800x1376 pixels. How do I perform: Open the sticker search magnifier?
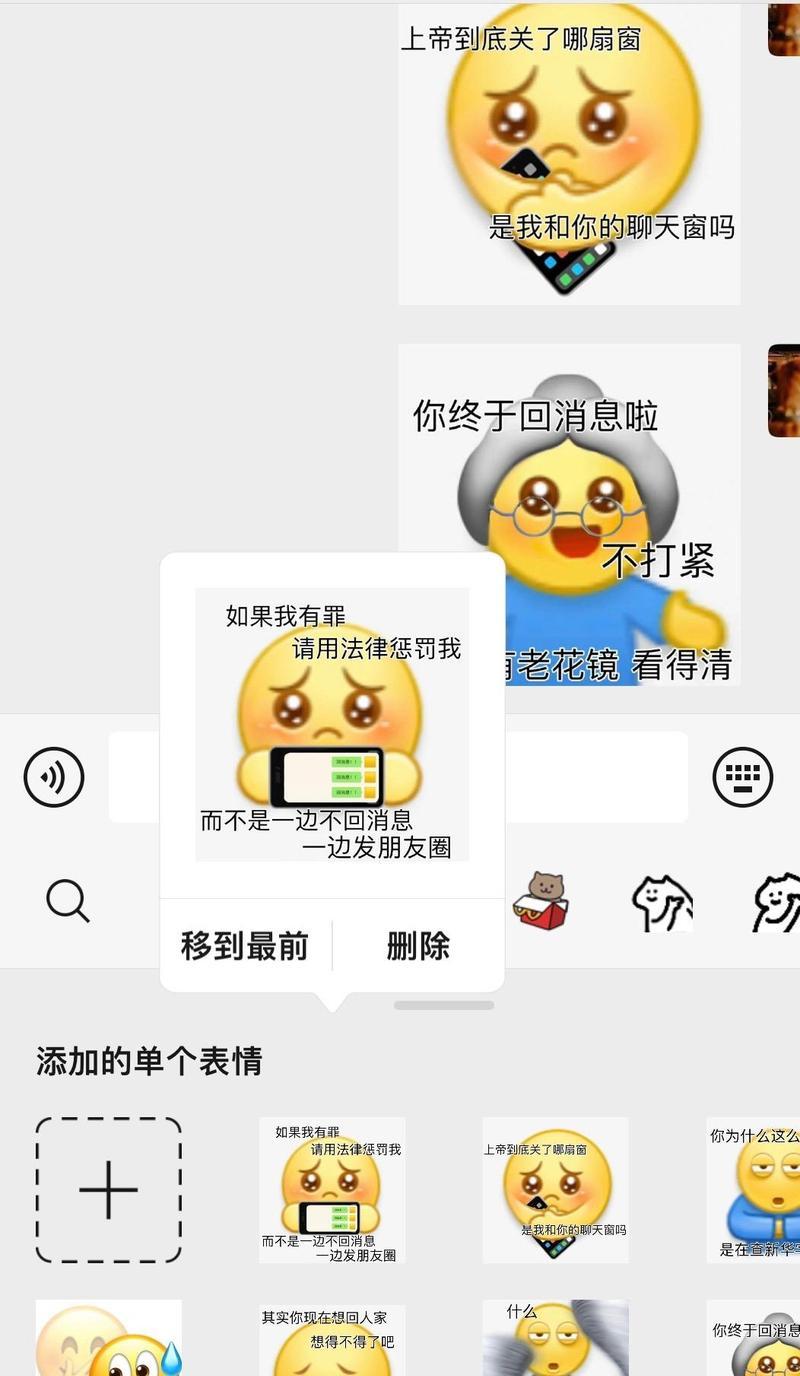point(68,901)
